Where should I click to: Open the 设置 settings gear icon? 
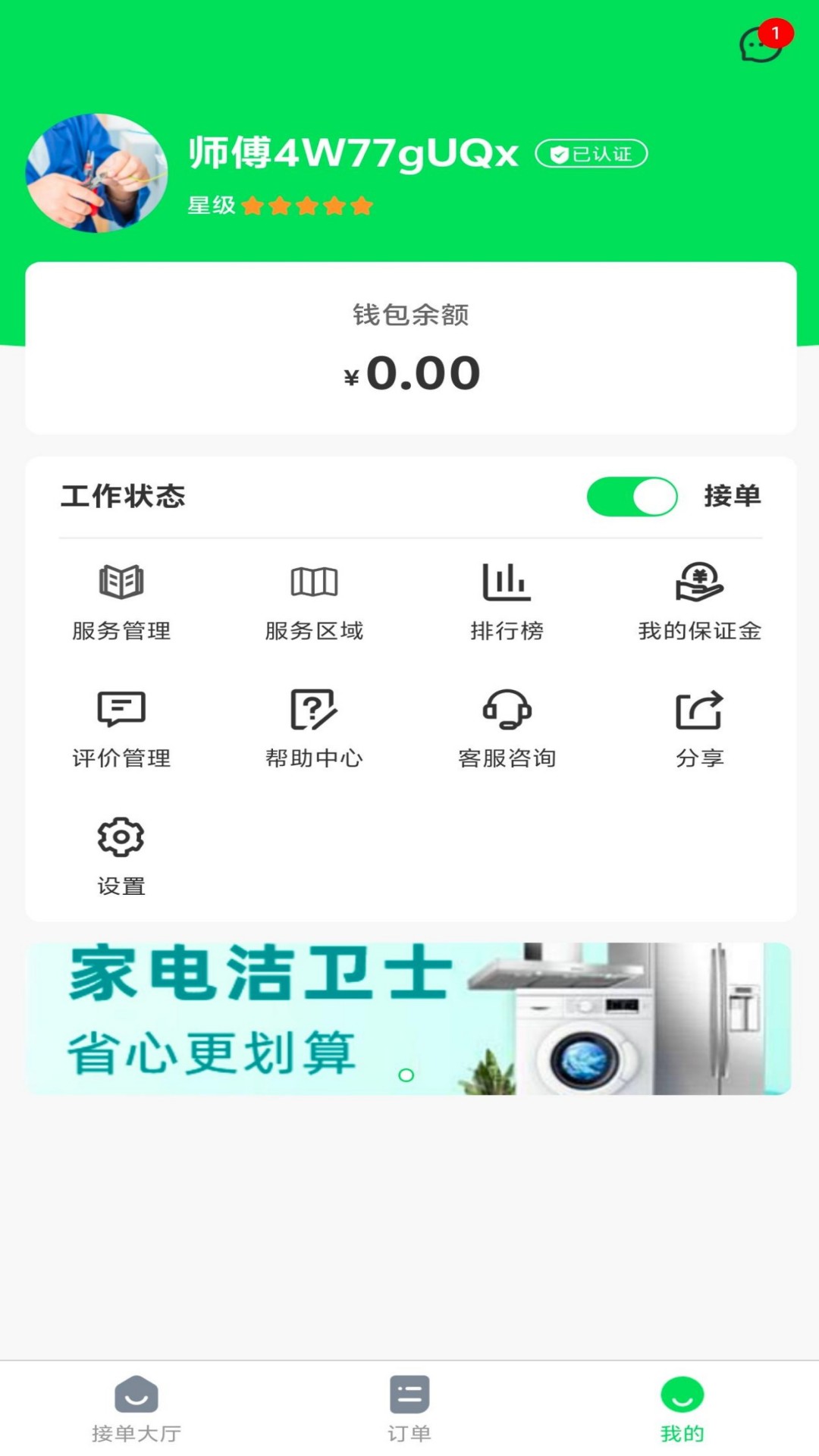tap(121, 853)
